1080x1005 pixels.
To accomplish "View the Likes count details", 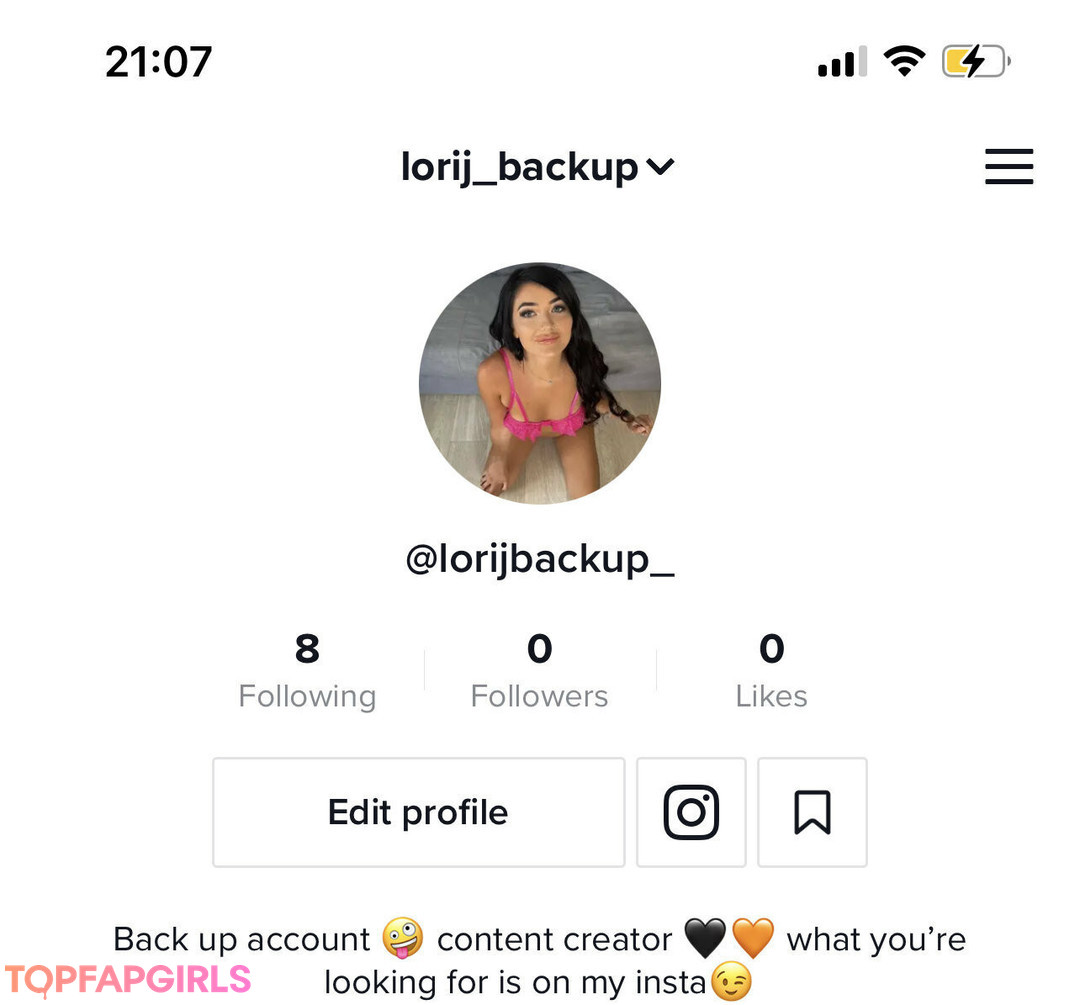I will (771, 670).
